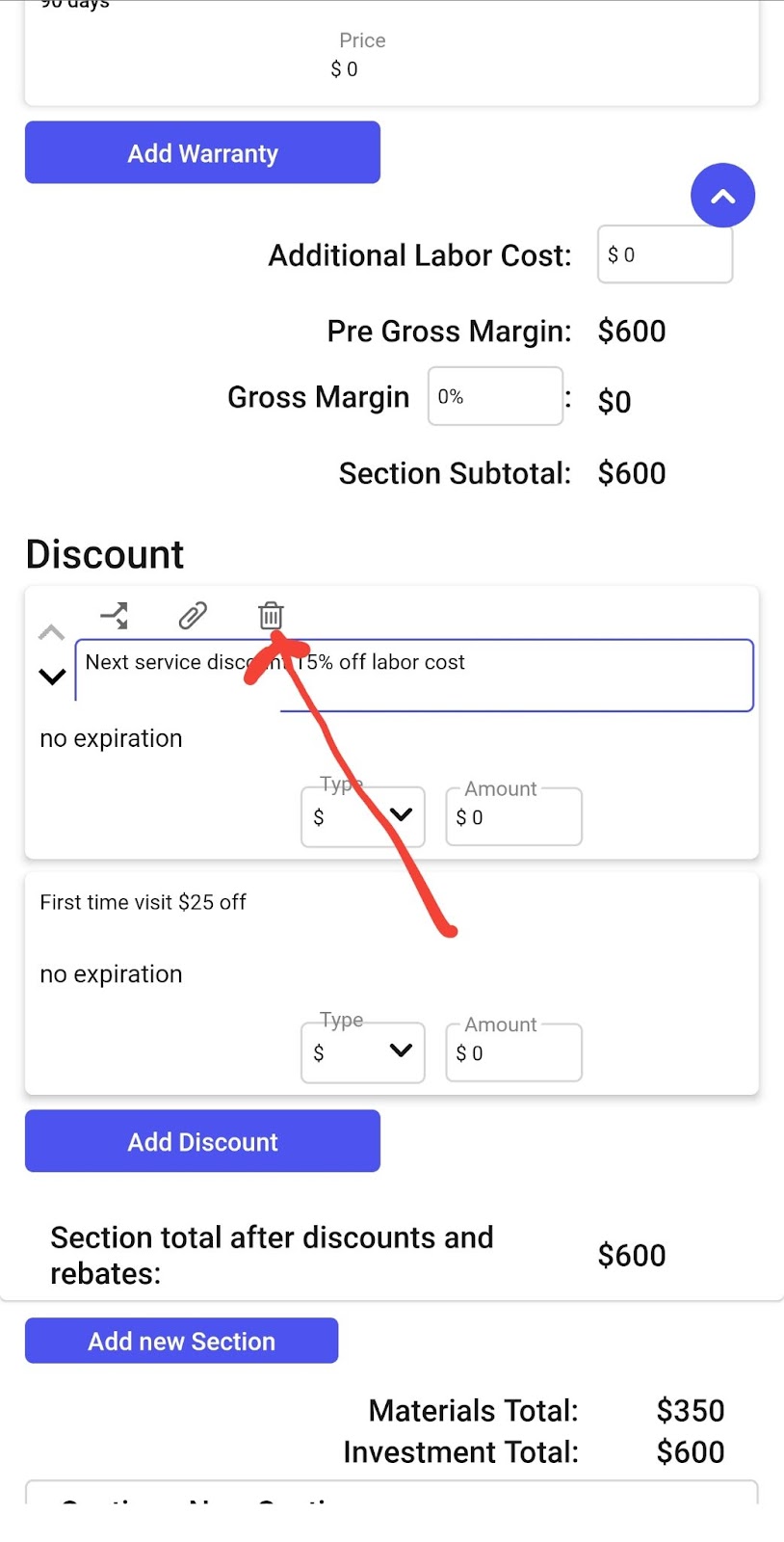
Task: Open Type dropdown for Next service discount
Action: tap(363, 817)
